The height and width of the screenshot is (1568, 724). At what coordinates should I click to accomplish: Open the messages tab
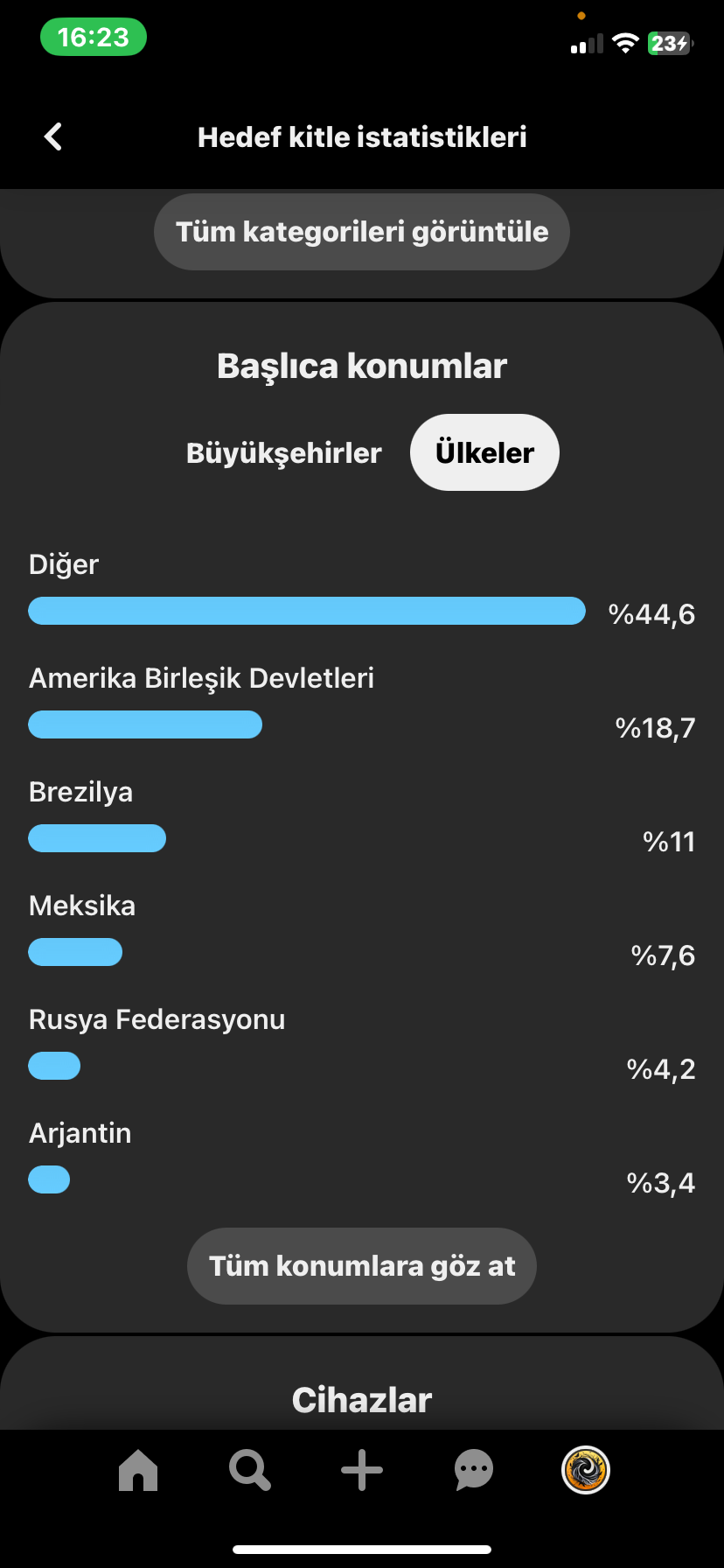pyautogui.click(x=474, y=1470)
